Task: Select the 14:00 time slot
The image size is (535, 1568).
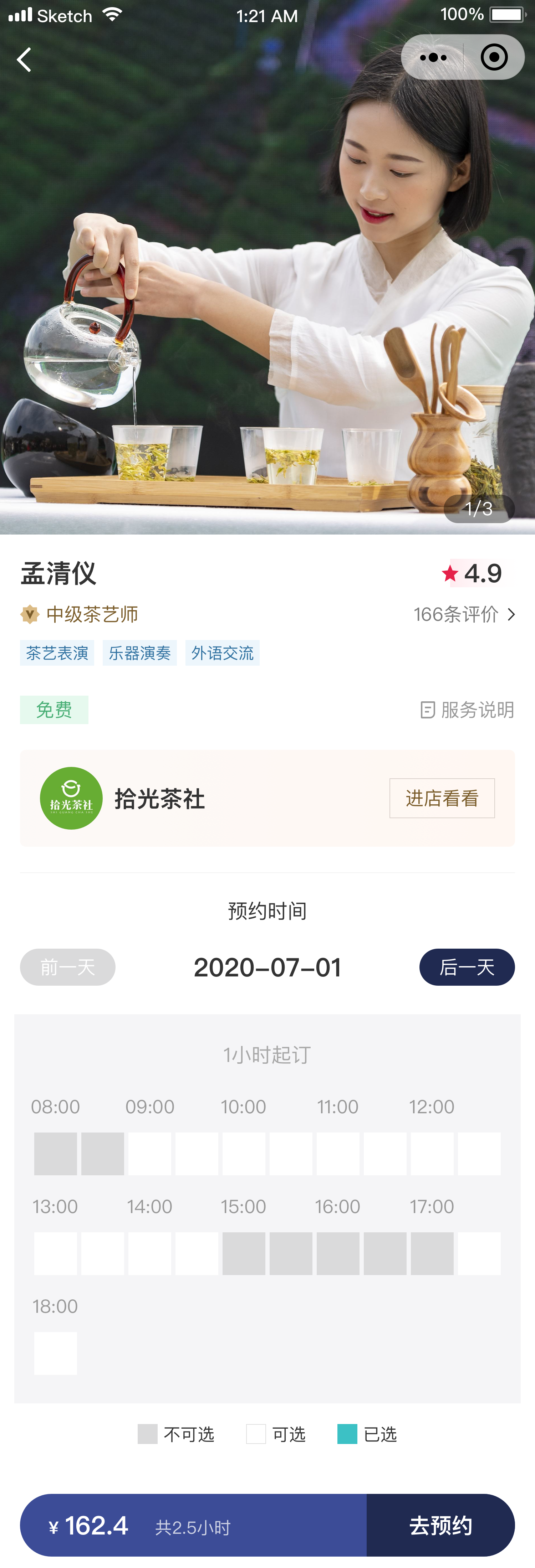Action: (150, 1253)
